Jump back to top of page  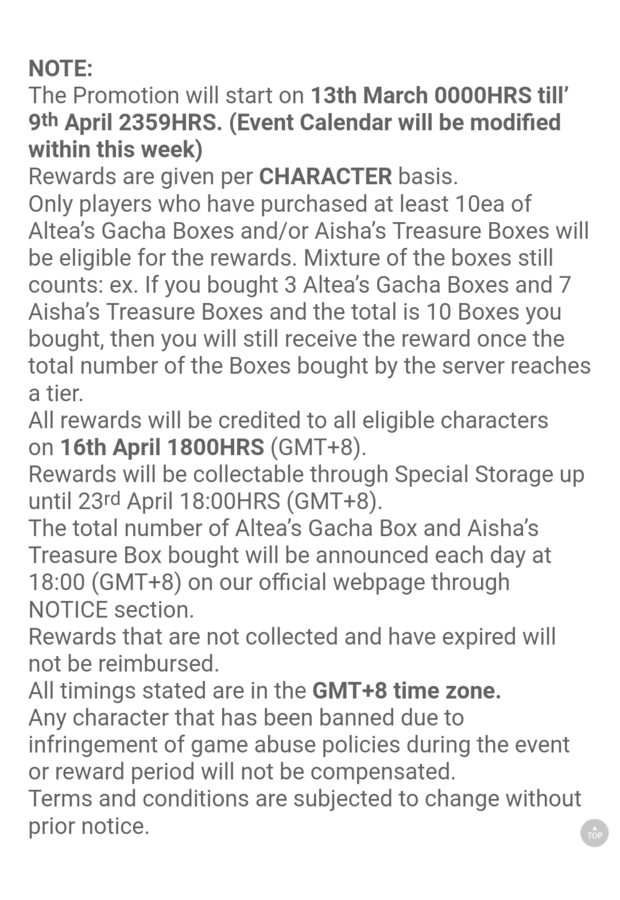click(x=595, y=833)
